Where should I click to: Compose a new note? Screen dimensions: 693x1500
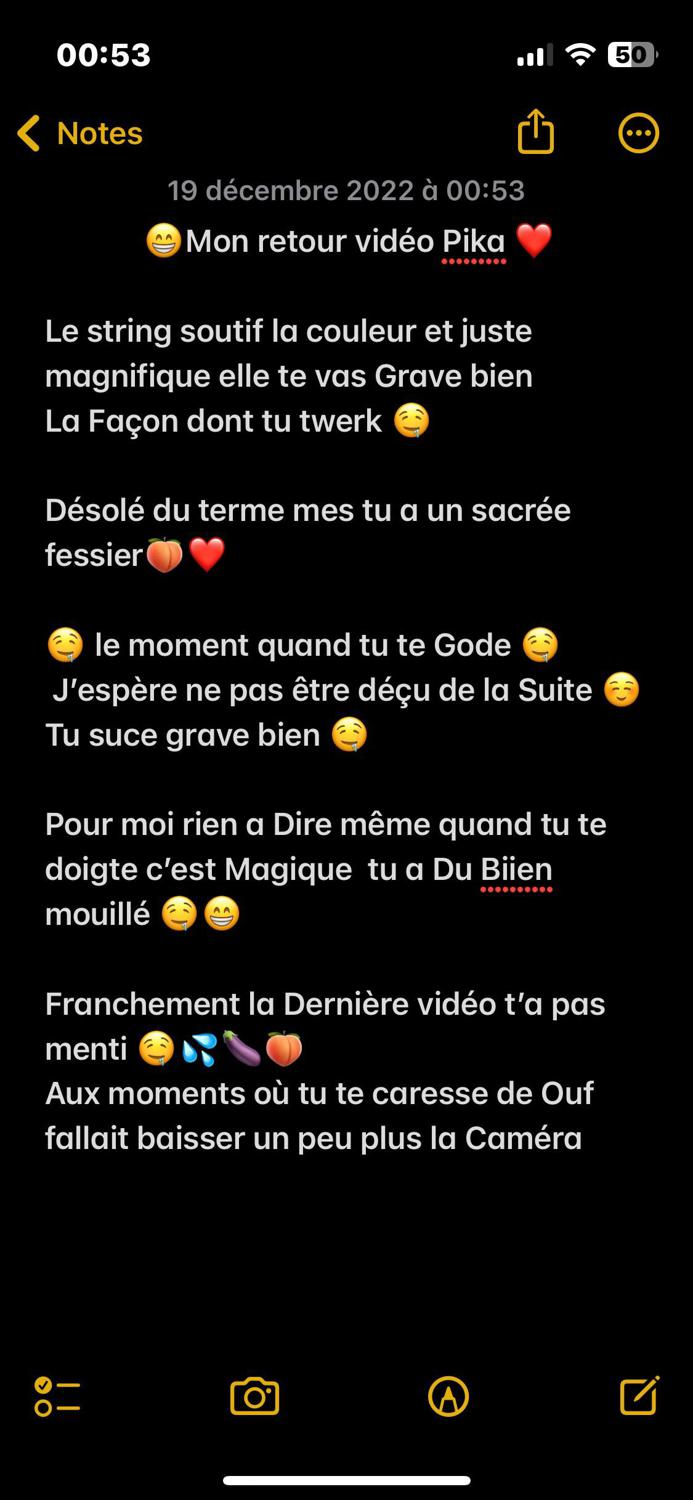pos(639,1395)
